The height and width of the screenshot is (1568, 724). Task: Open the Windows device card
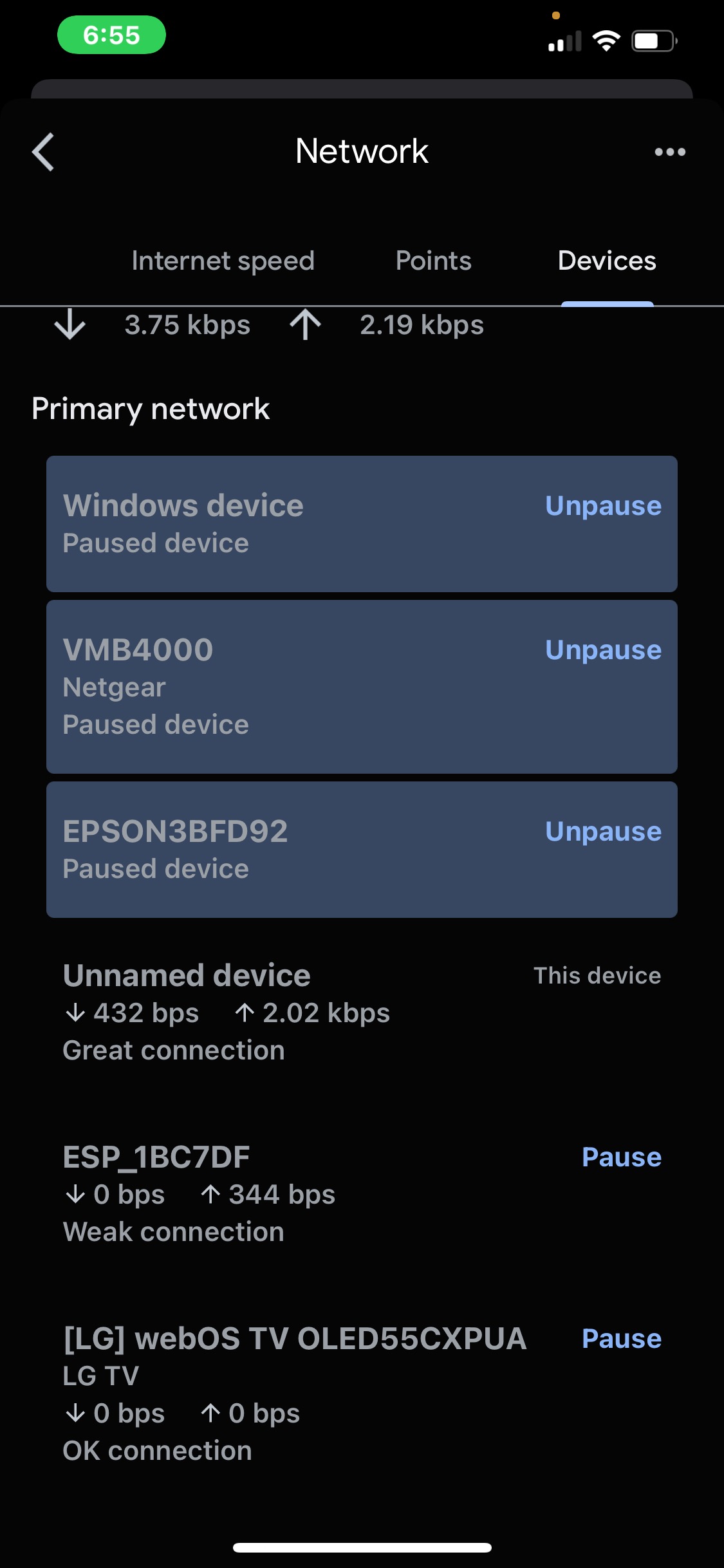pos(257,524)
